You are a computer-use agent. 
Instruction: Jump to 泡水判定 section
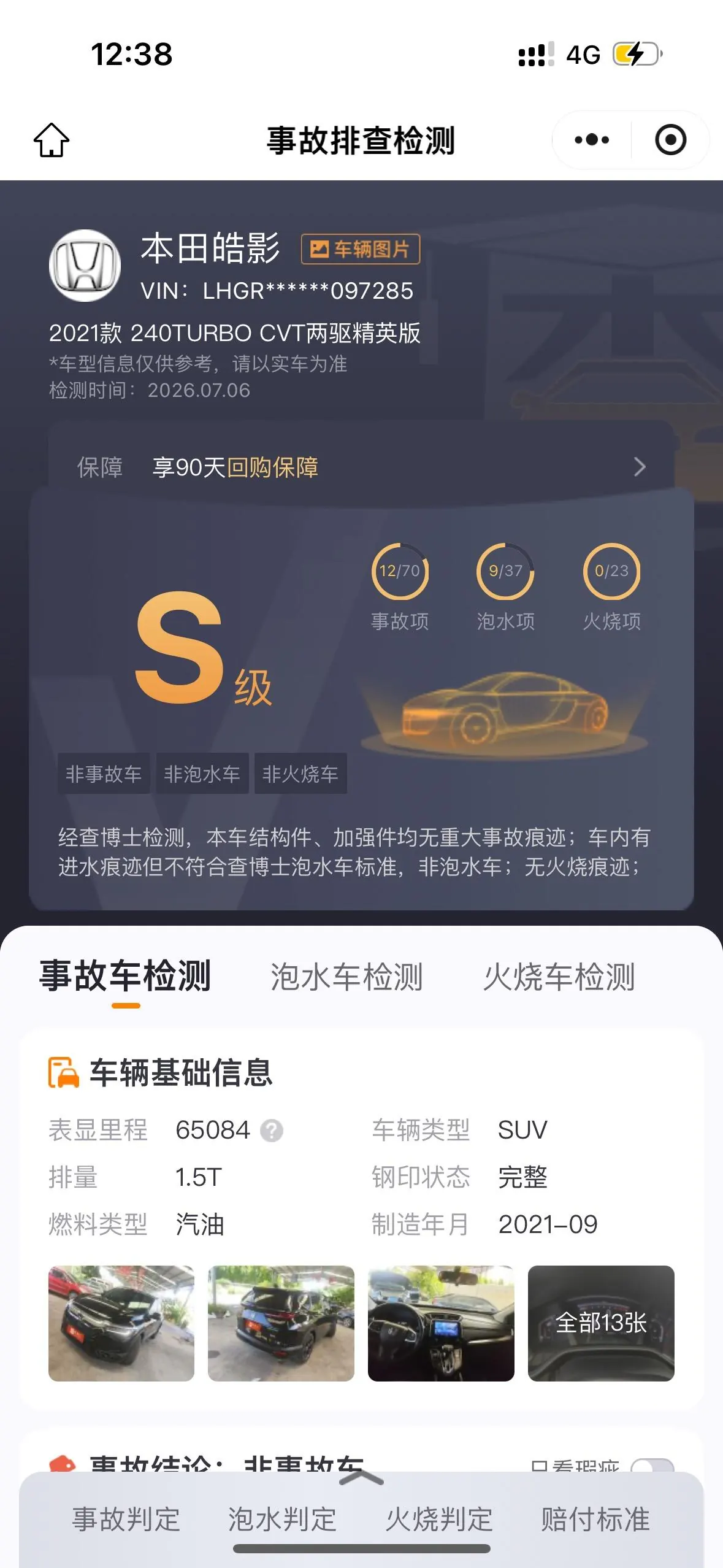(x=283, y=1520)
